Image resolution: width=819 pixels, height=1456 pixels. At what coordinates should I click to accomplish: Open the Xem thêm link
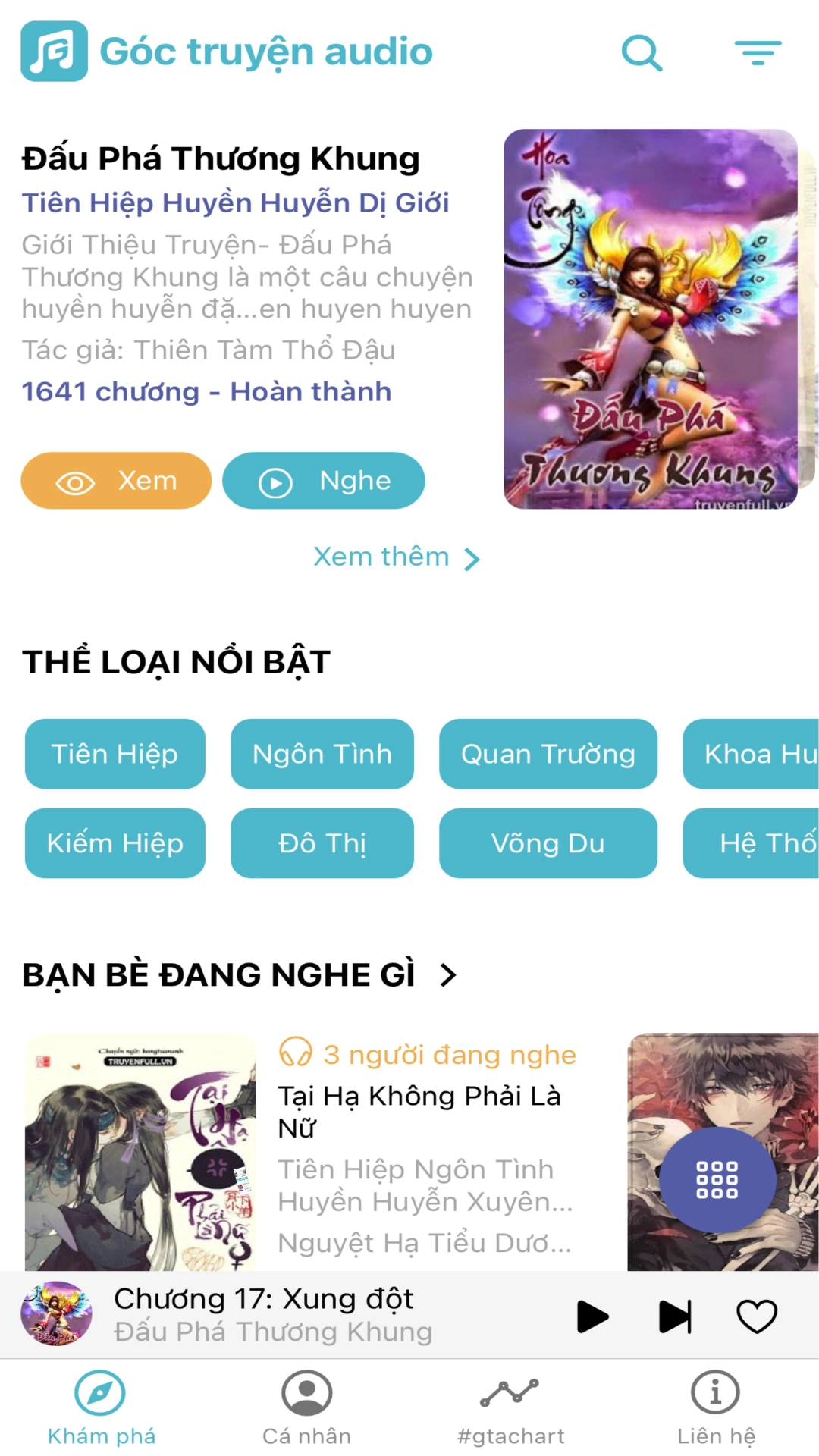[397, 557]
